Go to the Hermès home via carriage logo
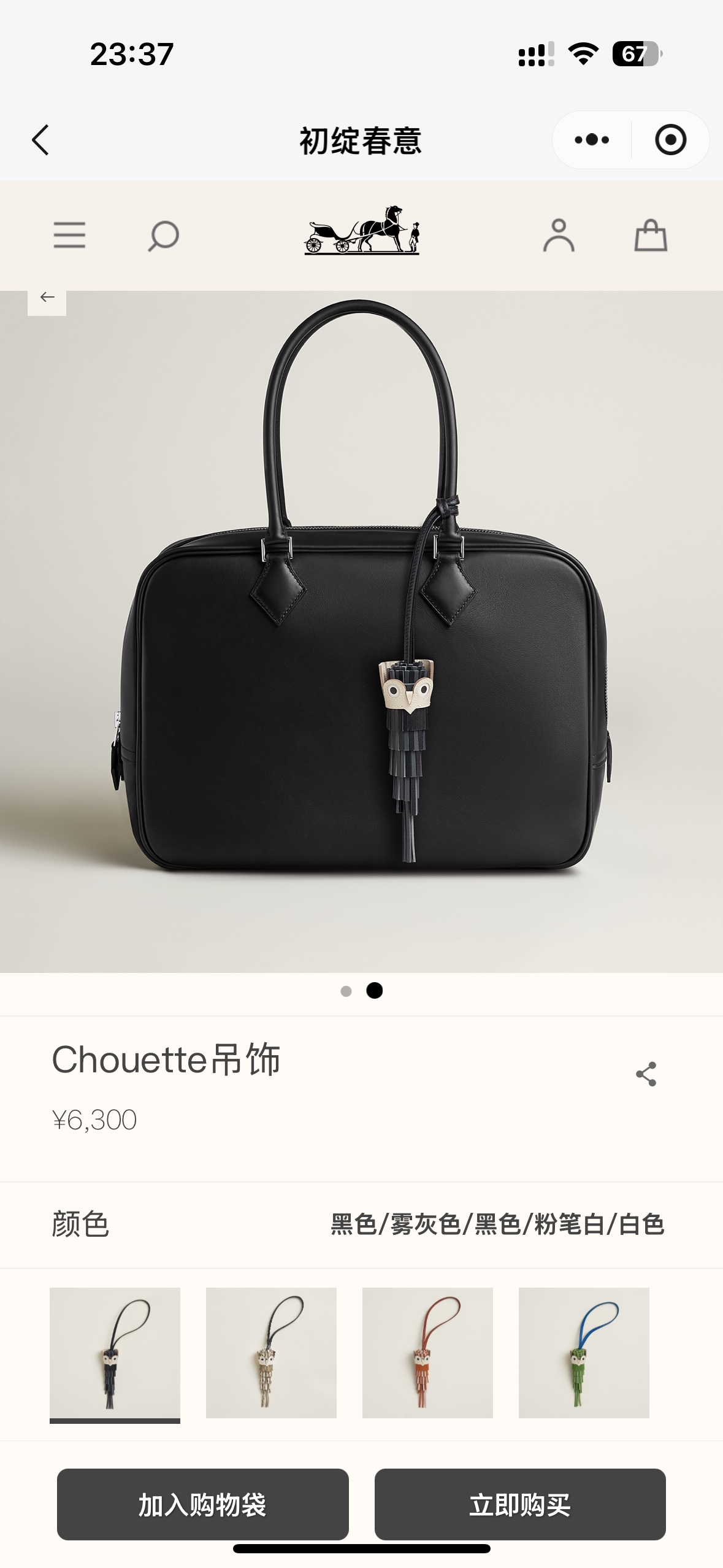The image size is (723, 1568). click(362, 231)
